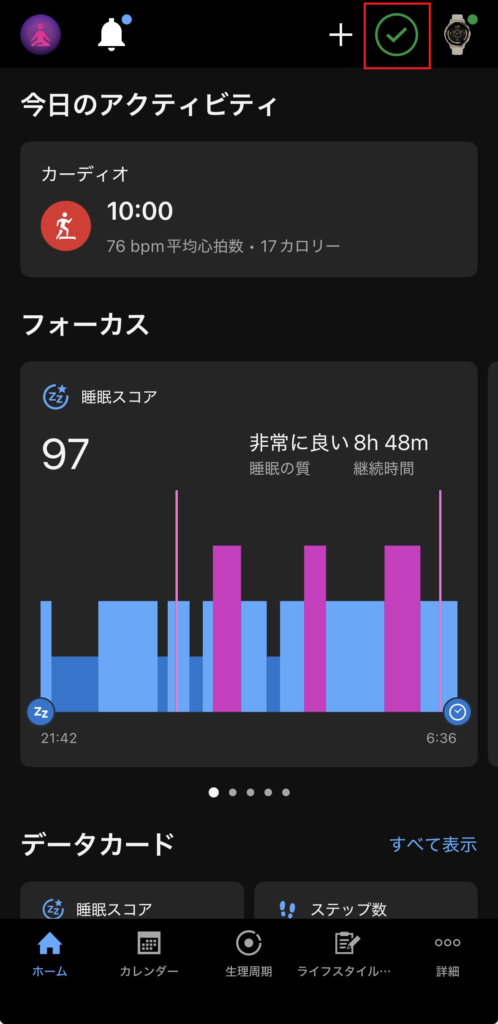Open the 詳細 tab
The image size is (498, 1024).
click(448, 954)
